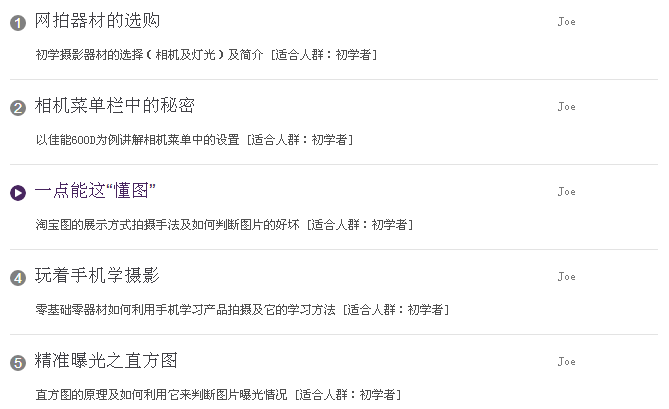This screenshot has height=409, width=669.
Task: Open lesson 玩着手机学摄影
Action: point(97,276)
